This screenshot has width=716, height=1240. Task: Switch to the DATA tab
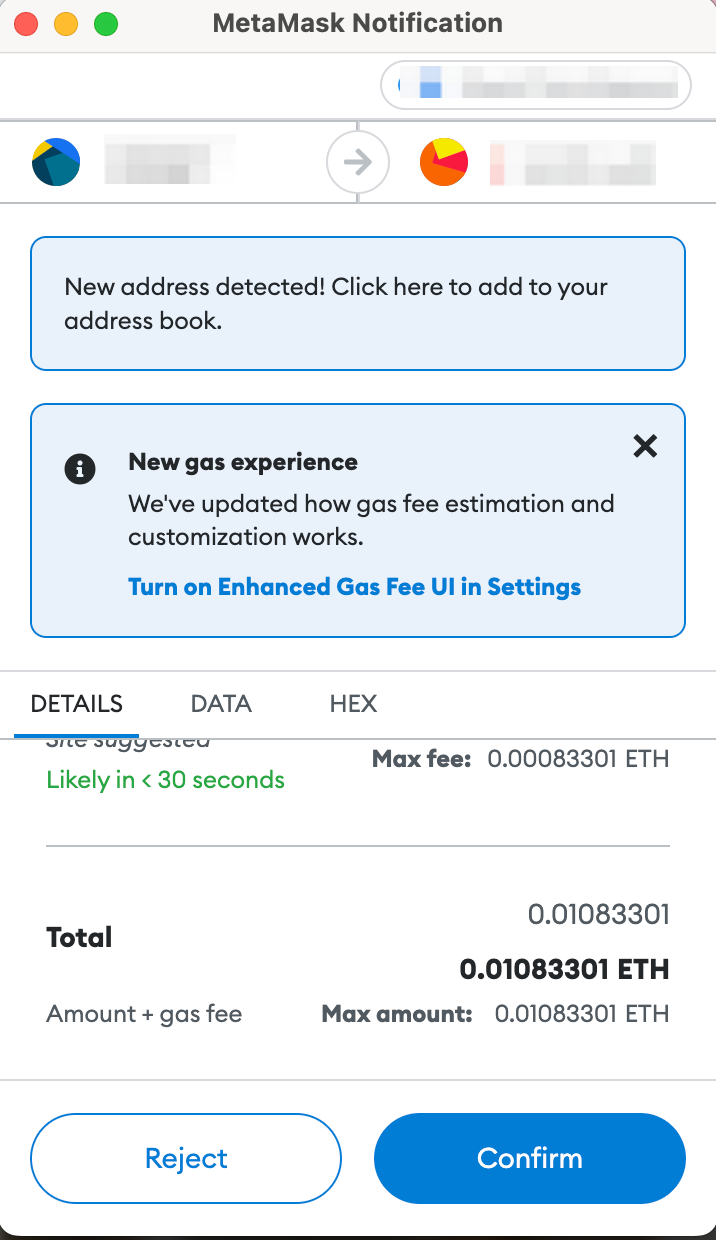(221, 703)
